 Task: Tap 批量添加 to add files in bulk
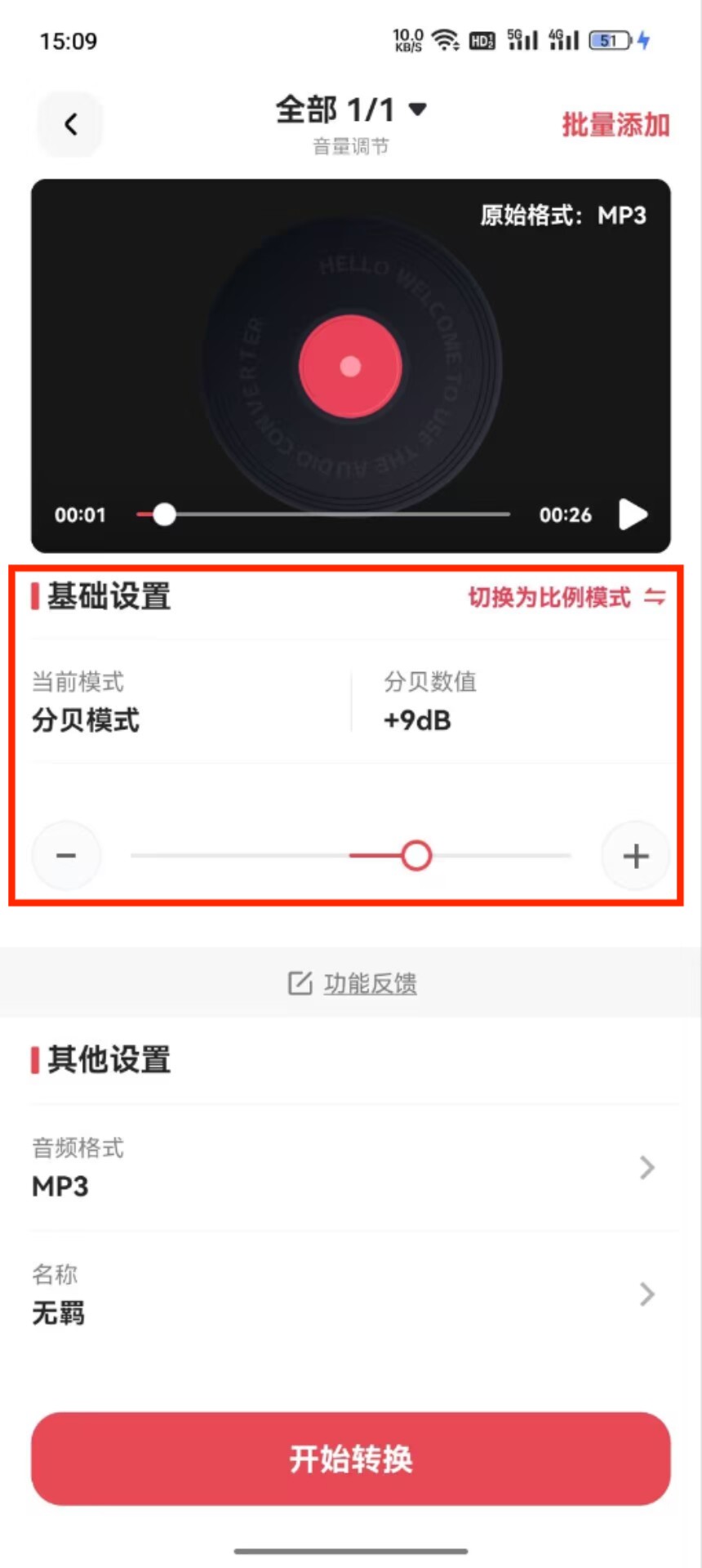[x=615, y=125]
